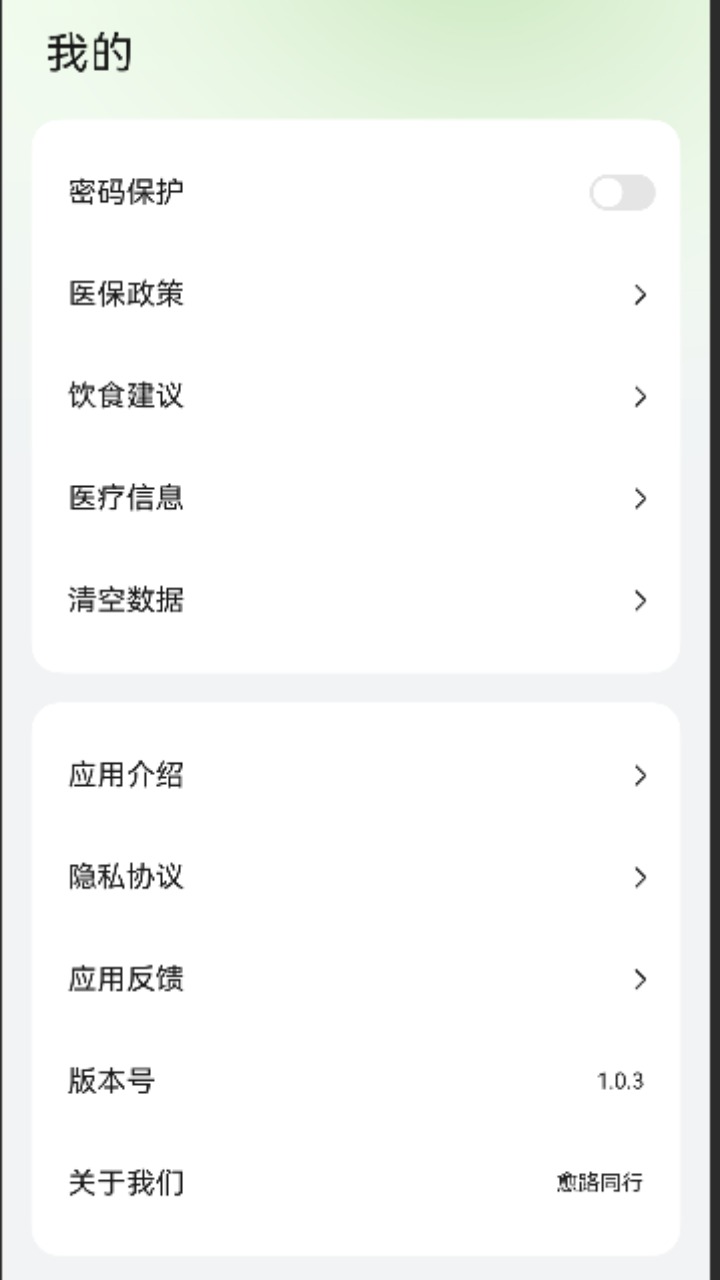Open 饮食建议 row
The image size is (720, 1280).
tap(356, 397)
